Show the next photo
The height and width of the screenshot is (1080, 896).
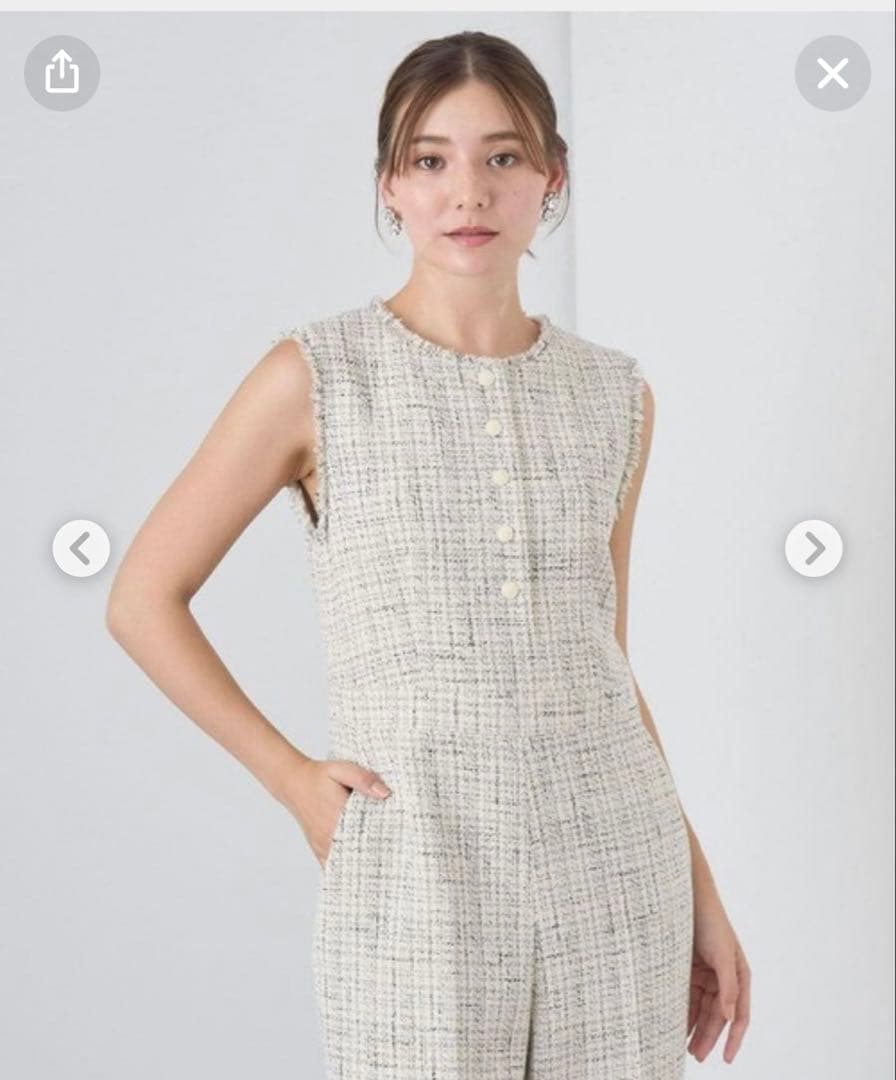pos(813,548)
